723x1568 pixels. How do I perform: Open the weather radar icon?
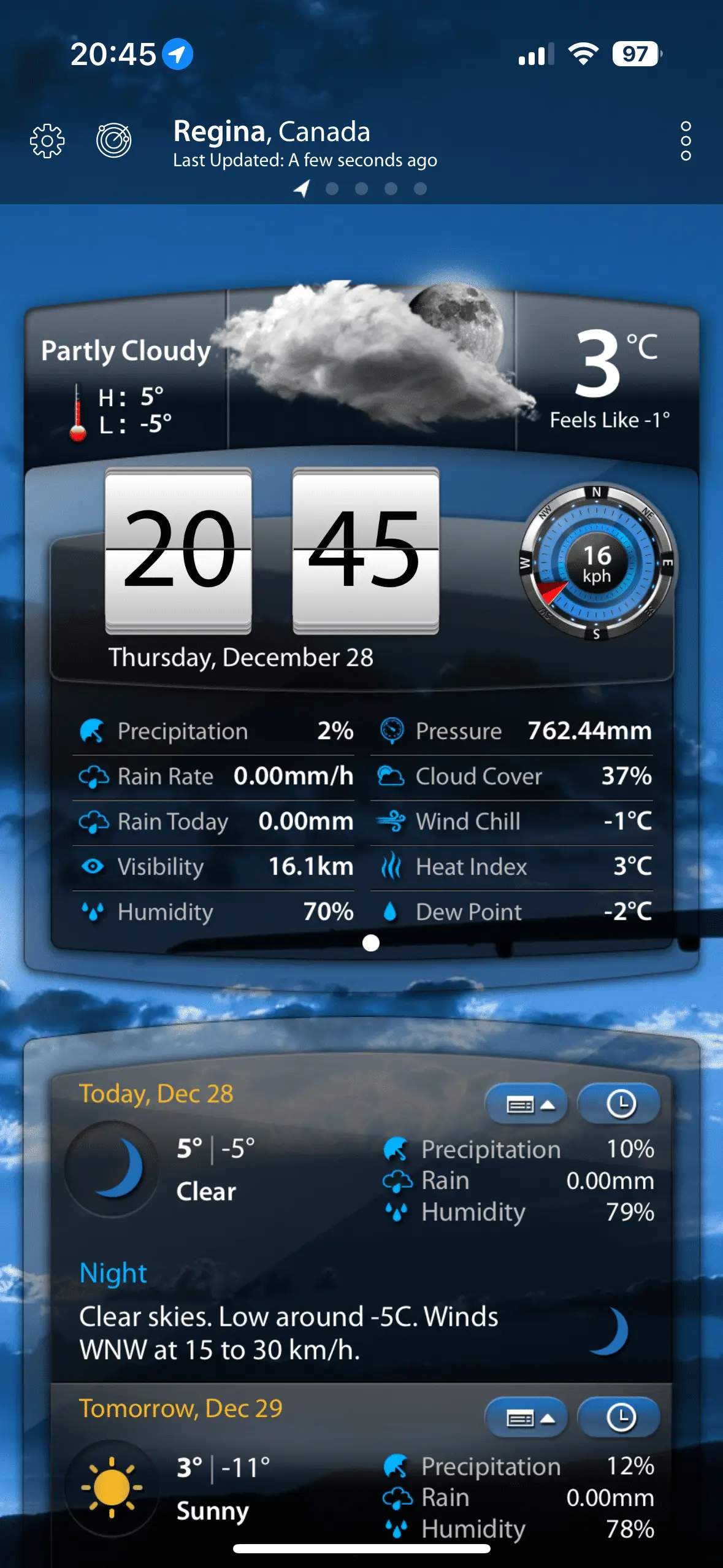(114, 140)
